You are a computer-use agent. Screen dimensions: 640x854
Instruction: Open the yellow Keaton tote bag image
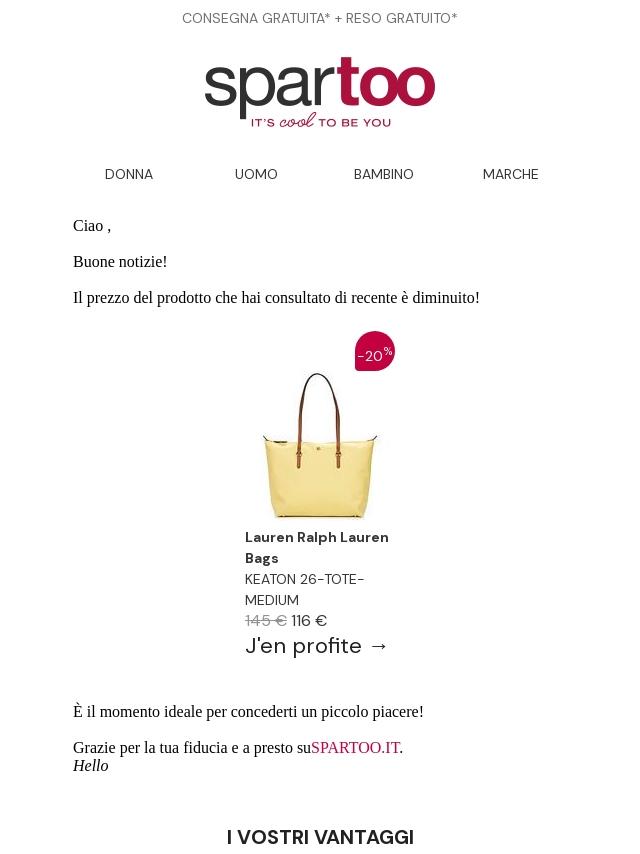320,445
